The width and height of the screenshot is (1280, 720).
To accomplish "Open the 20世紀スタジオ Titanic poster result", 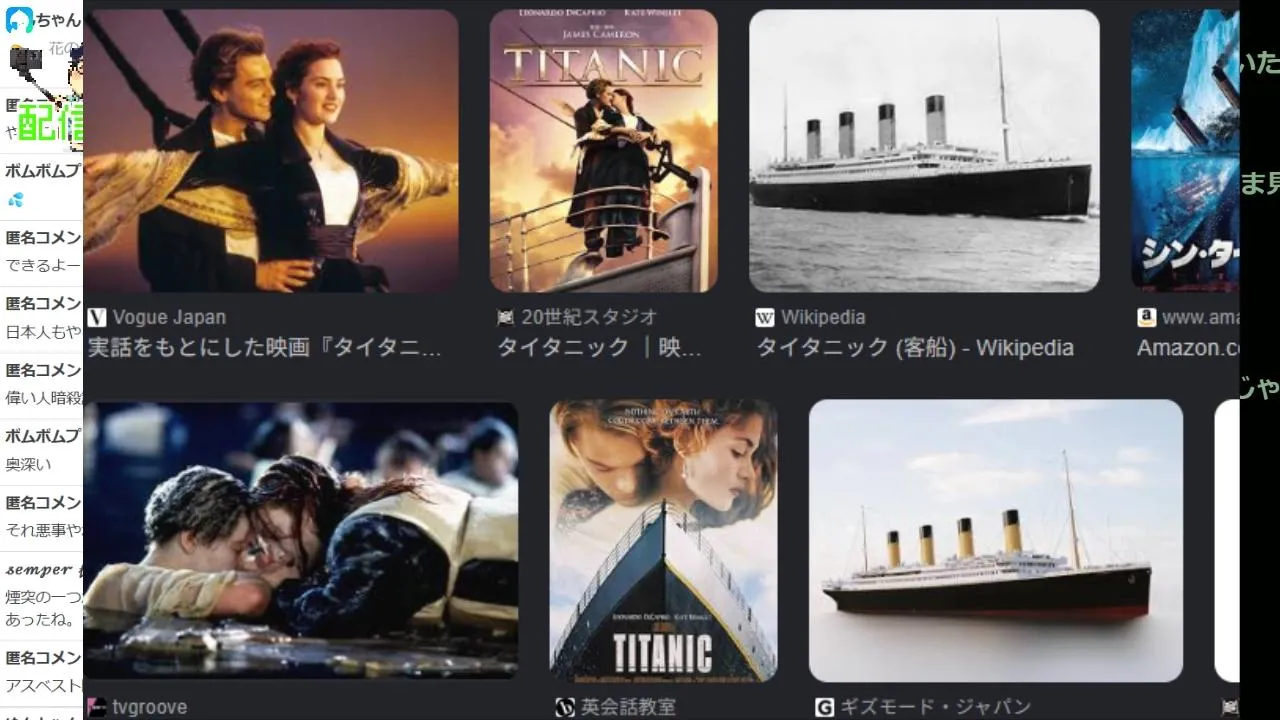I will (603, 150).
